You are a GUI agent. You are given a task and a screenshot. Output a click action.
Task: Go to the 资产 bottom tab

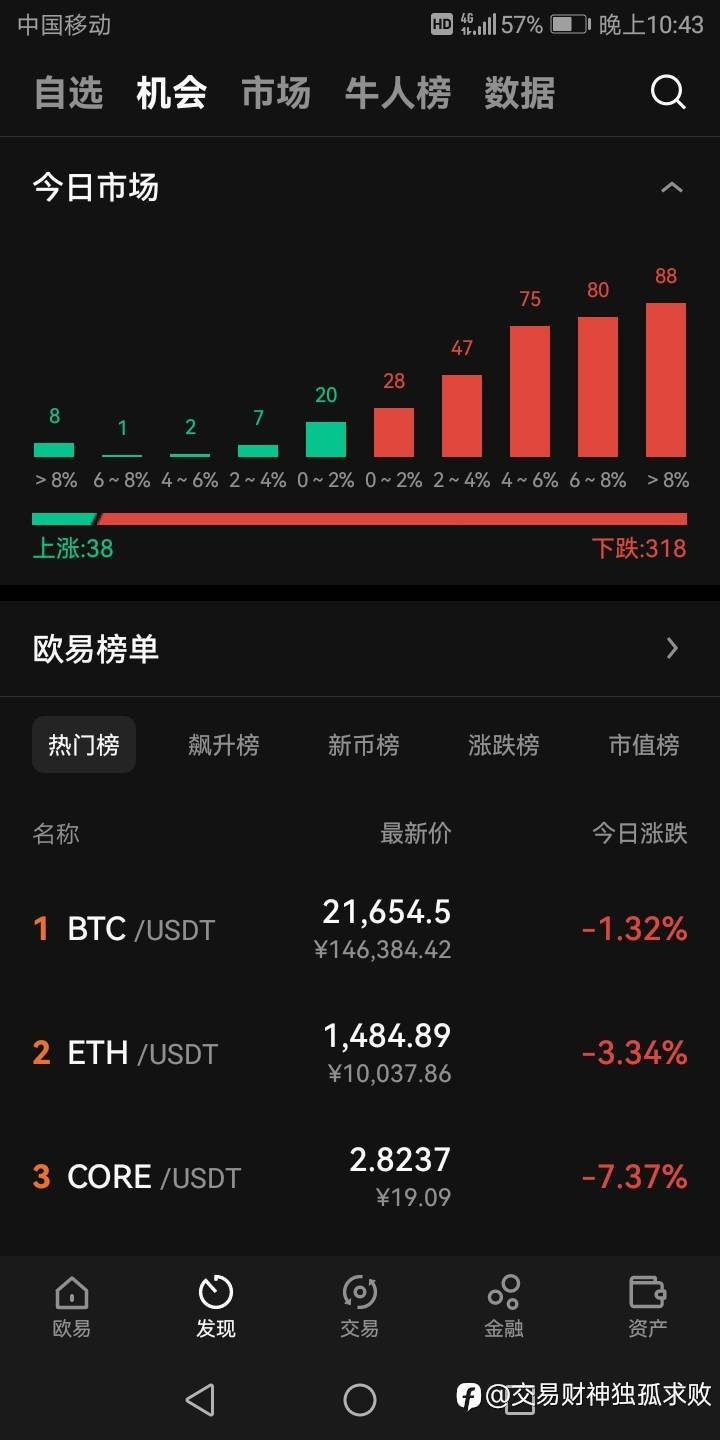coord(647,1307)
